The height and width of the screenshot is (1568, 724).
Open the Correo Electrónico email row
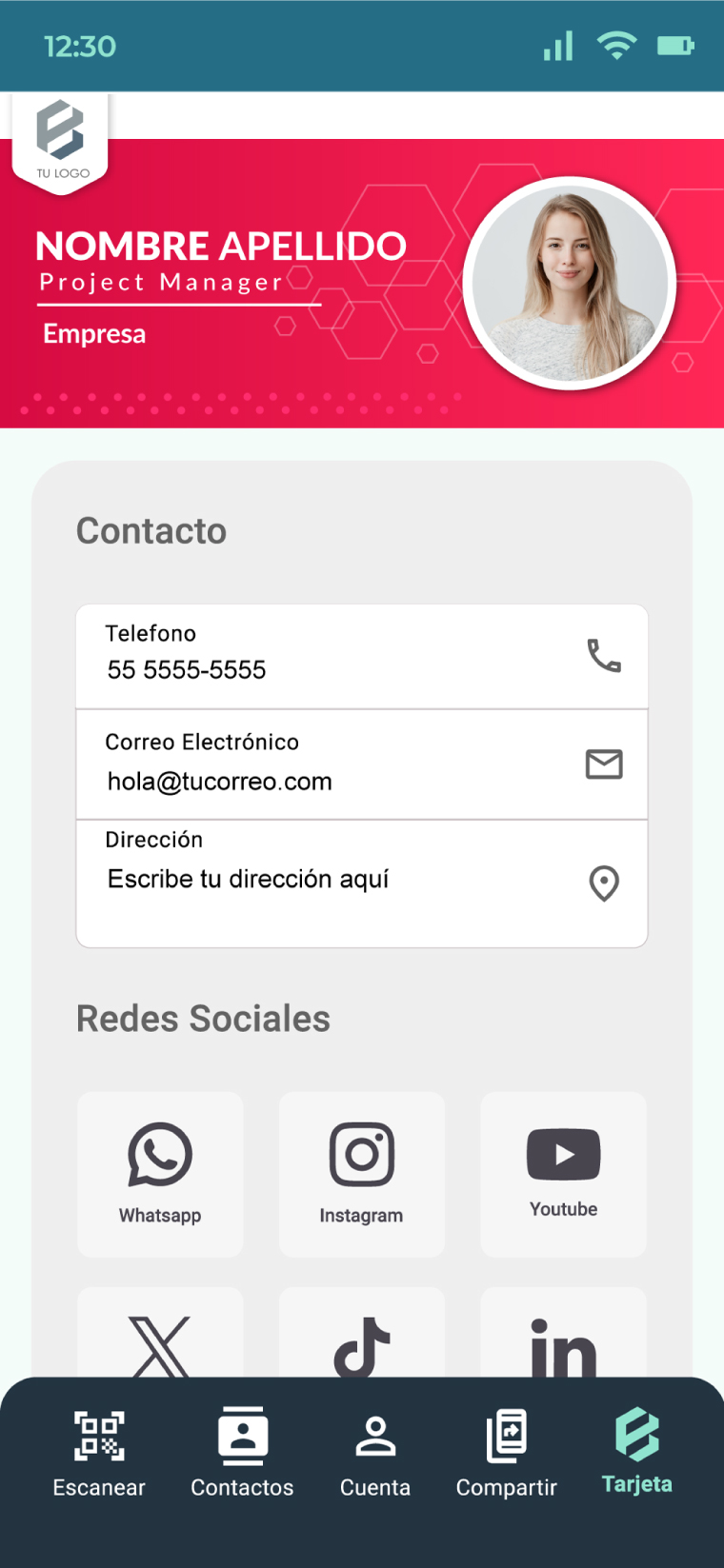pyautogui.click(x=362, y=764)
